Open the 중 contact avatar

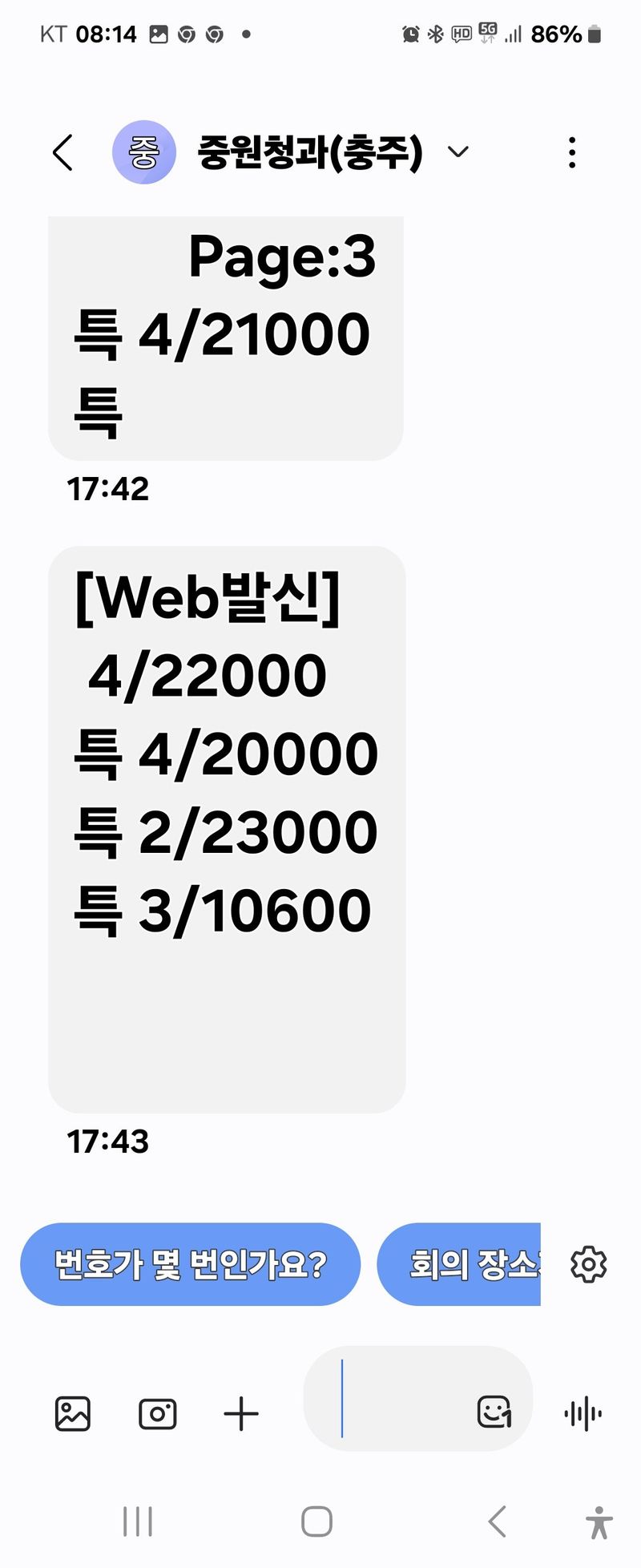pos(144,152)
